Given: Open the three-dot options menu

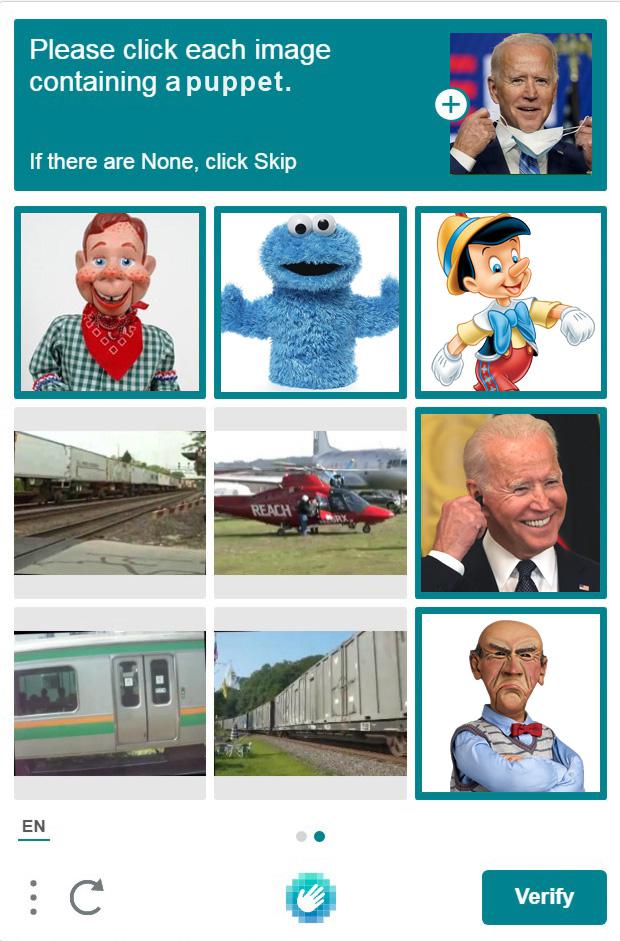Looking at the screenshot, I should pos(34,897).
